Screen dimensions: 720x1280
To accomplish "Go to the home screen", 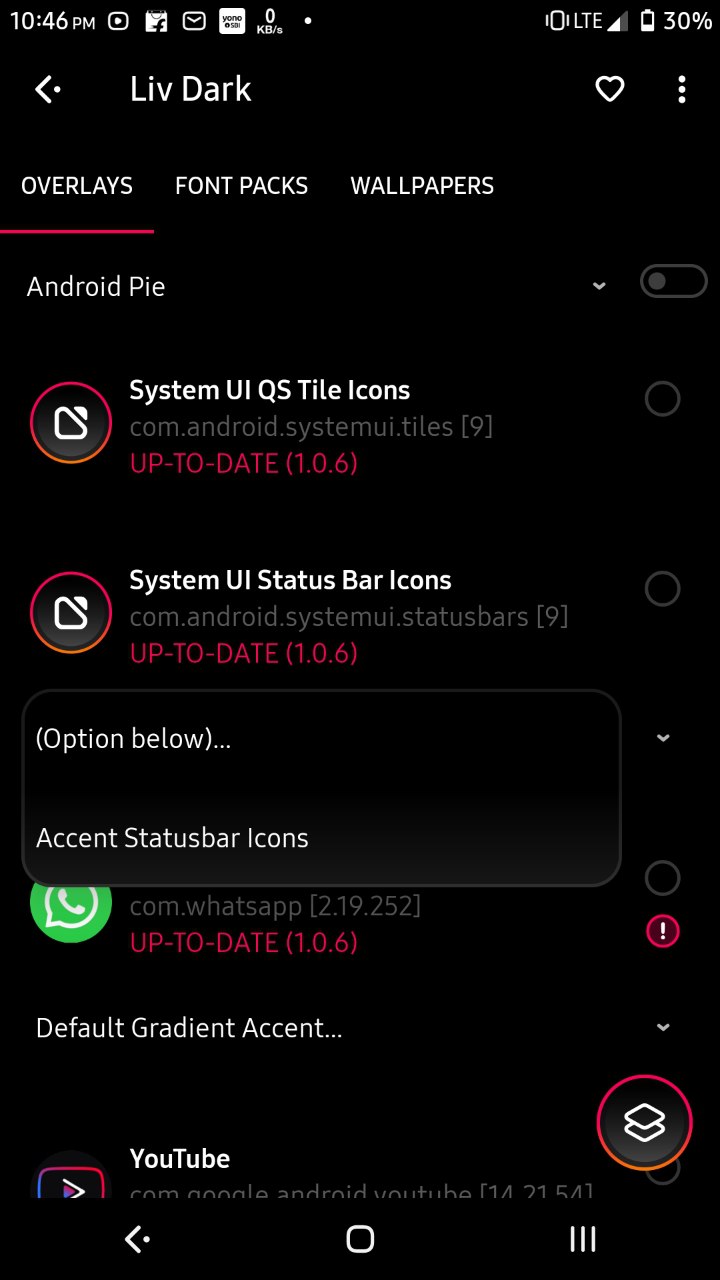I will point(360,1240).
